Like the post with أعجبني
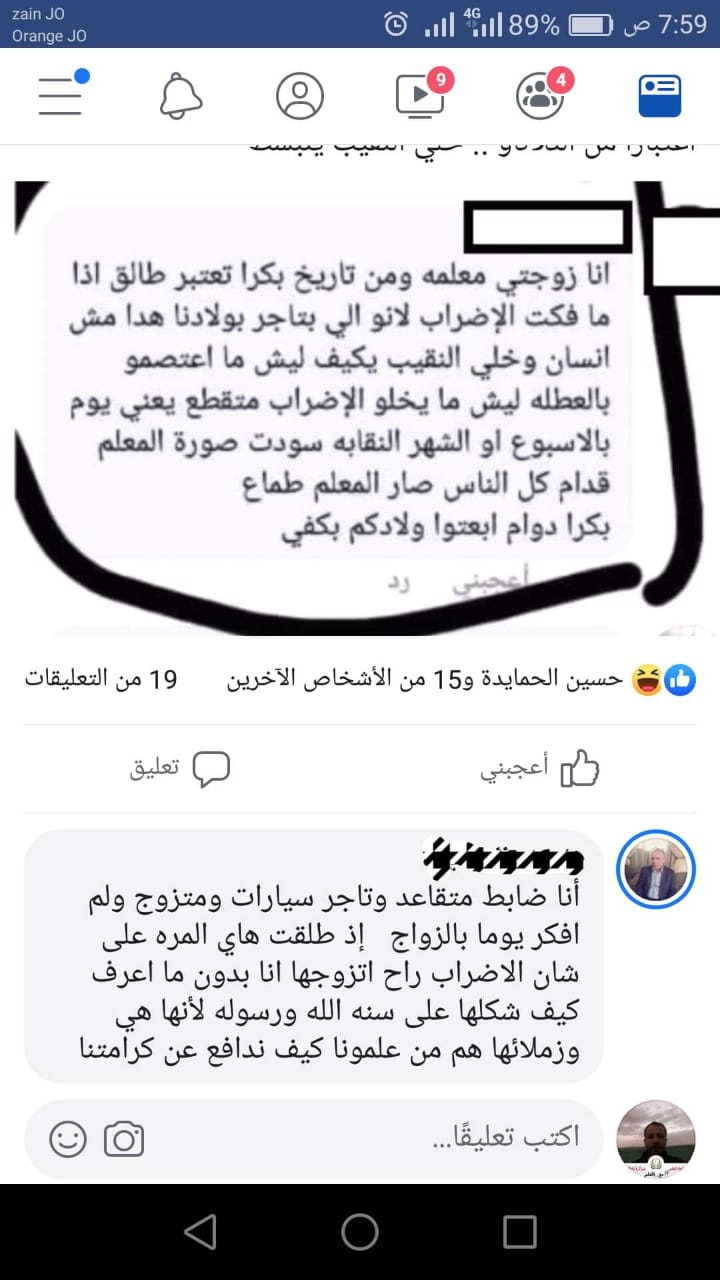Screen dimensions: 720x1280 click(x=540, y=768)
